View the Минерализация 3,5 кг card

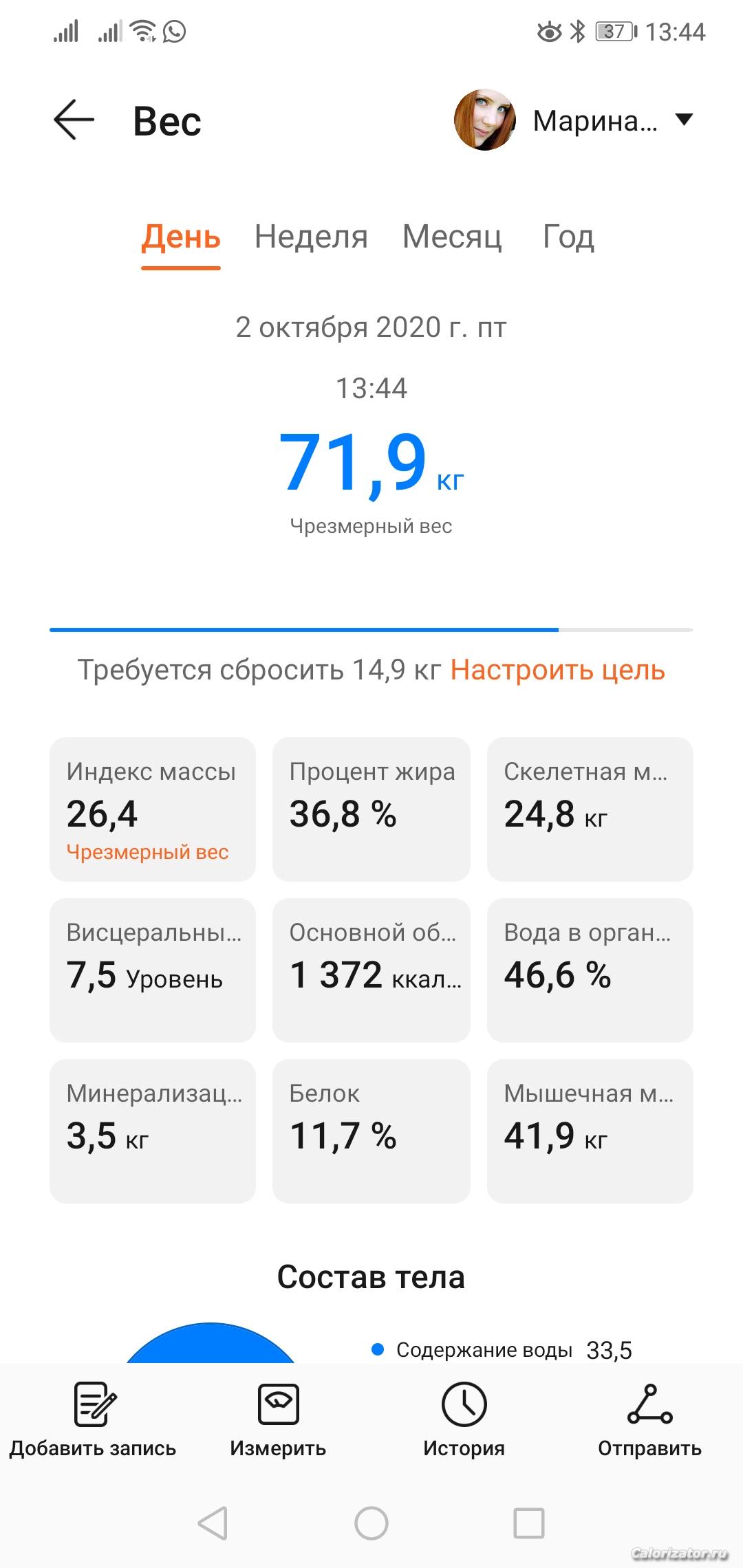coord(153,1131)
